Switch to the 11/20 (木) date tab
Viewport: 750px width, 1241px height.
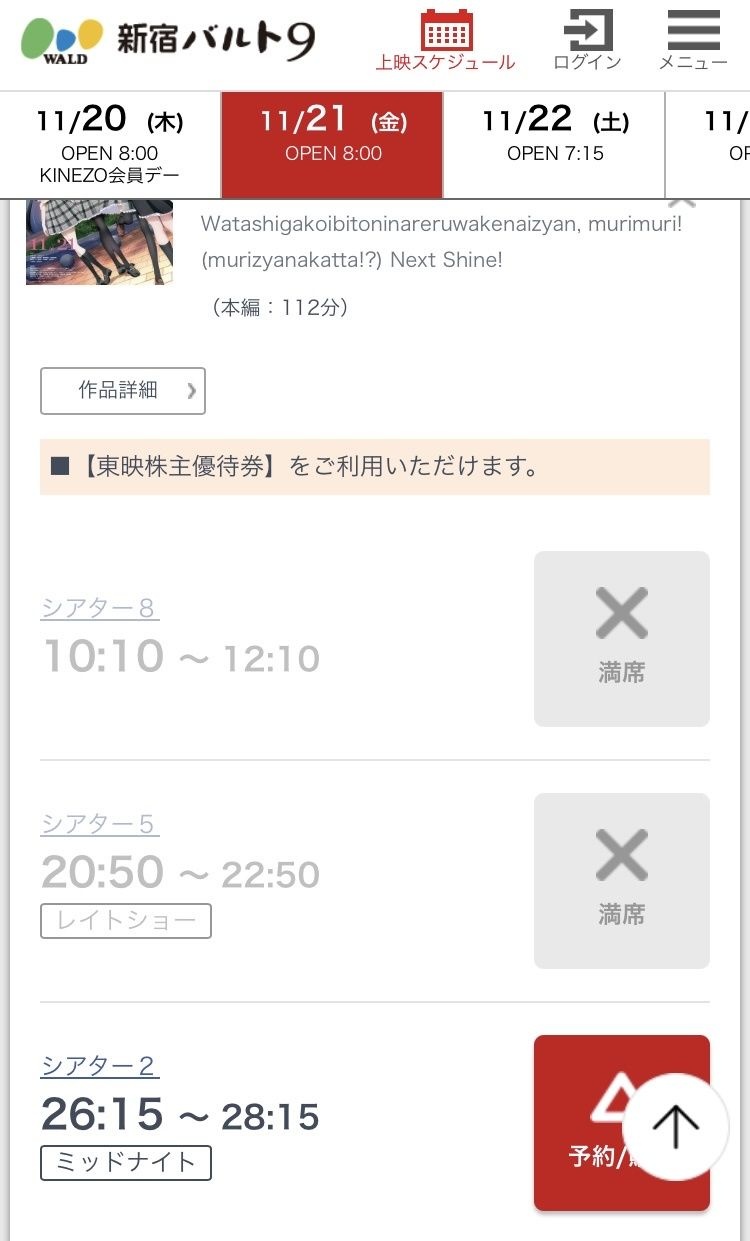(110, 145)
